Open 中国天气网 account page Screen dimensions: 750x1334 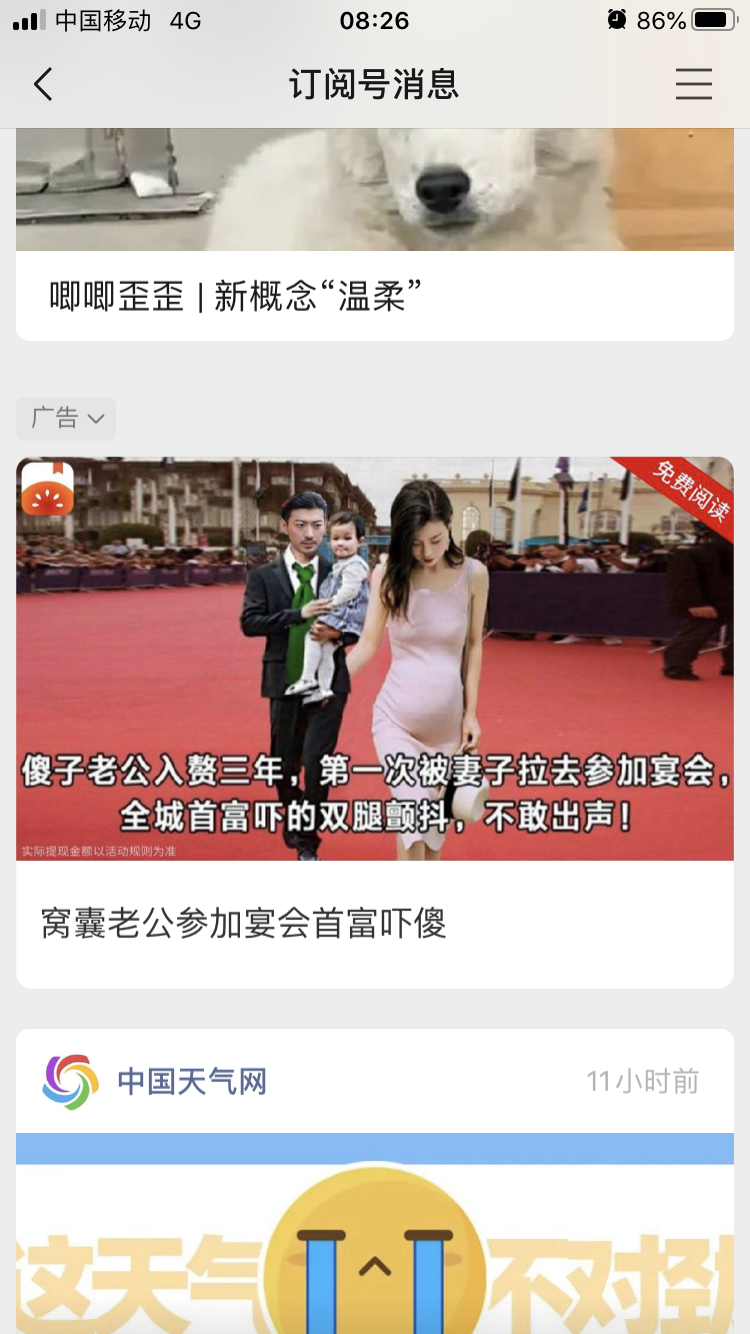tap(191, 1081)
